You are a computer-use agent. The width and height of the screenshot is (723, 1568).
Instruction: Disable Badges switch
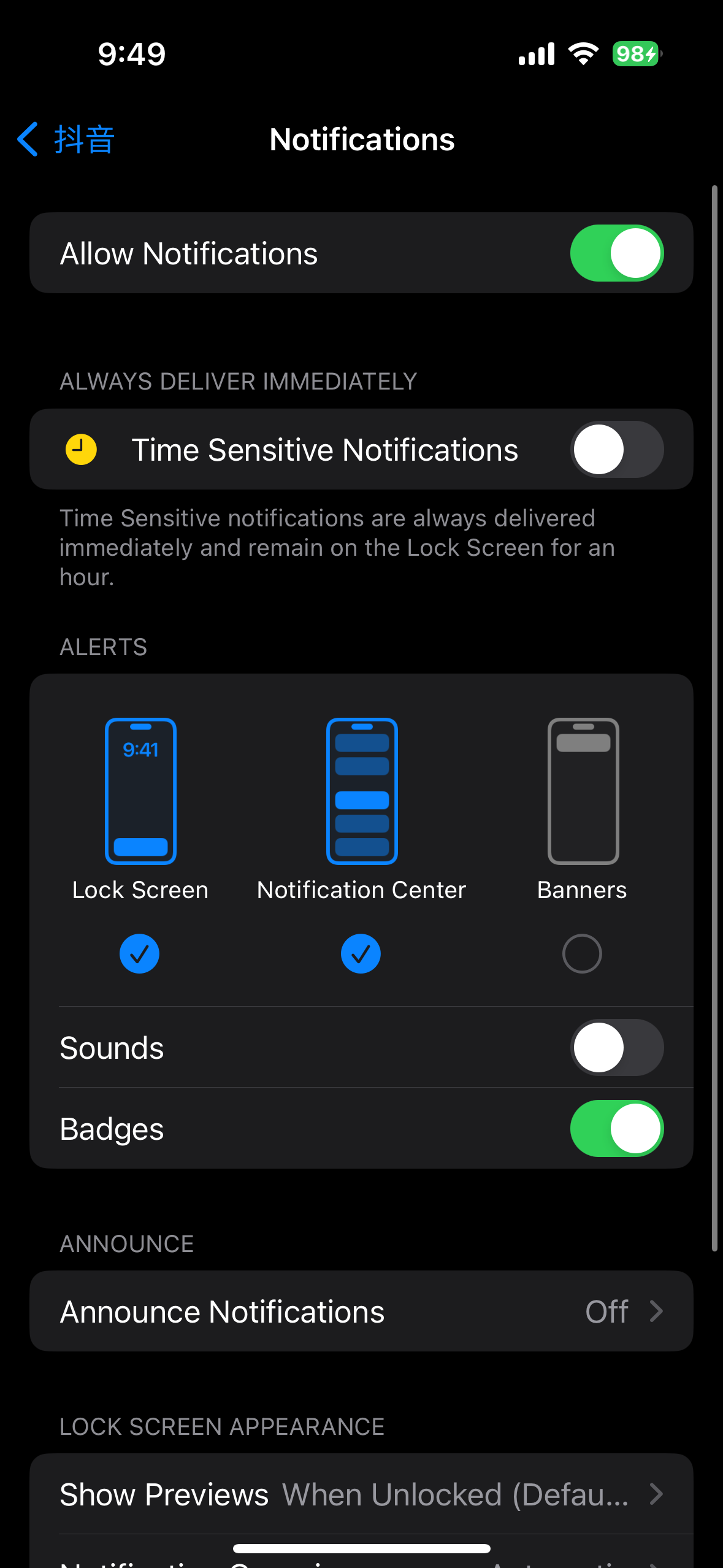pyautogui.click(x=616, y=1129)
